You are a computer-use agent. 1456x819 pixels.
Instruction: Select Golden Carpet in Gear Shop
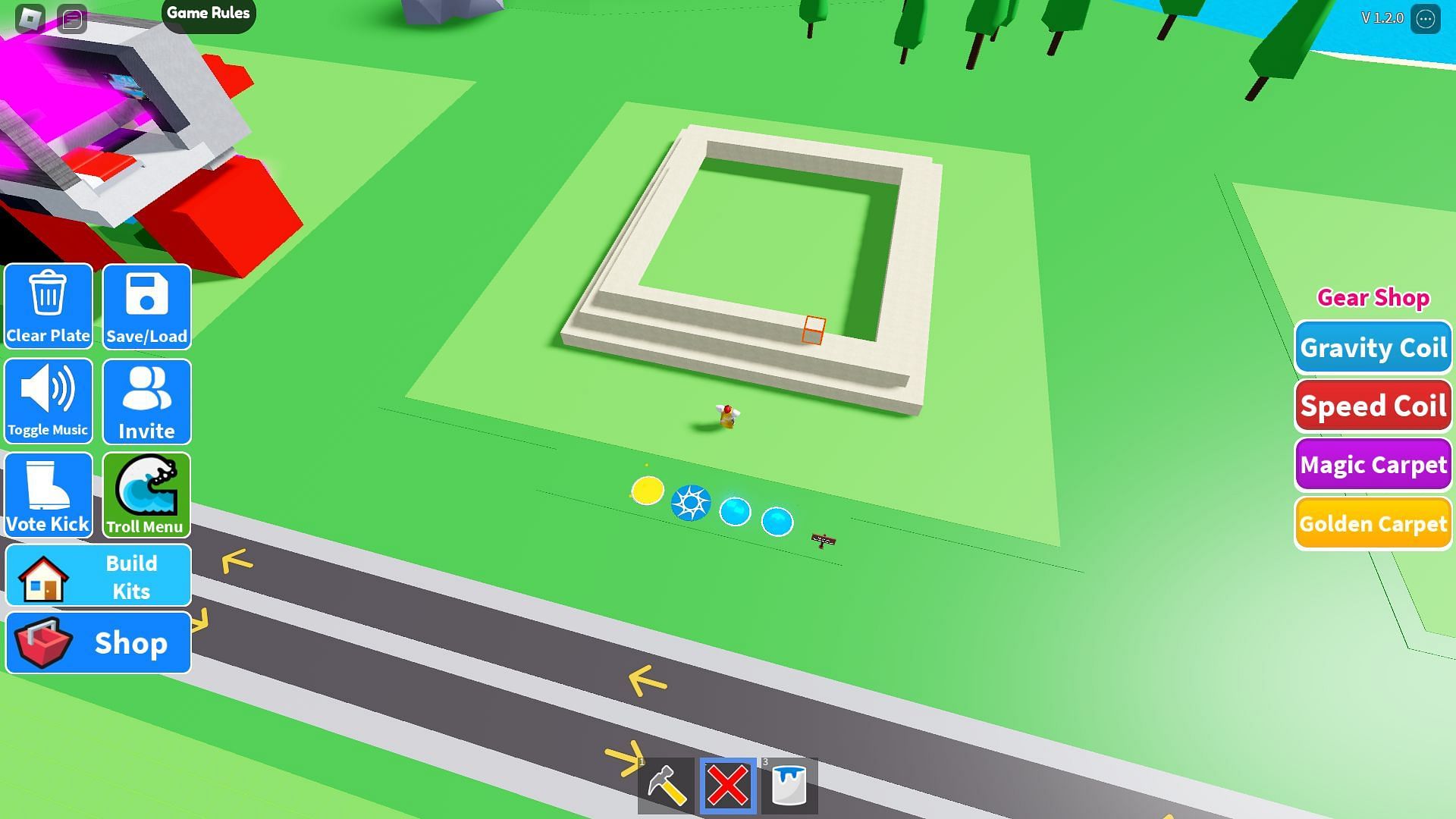[1373, 523]
